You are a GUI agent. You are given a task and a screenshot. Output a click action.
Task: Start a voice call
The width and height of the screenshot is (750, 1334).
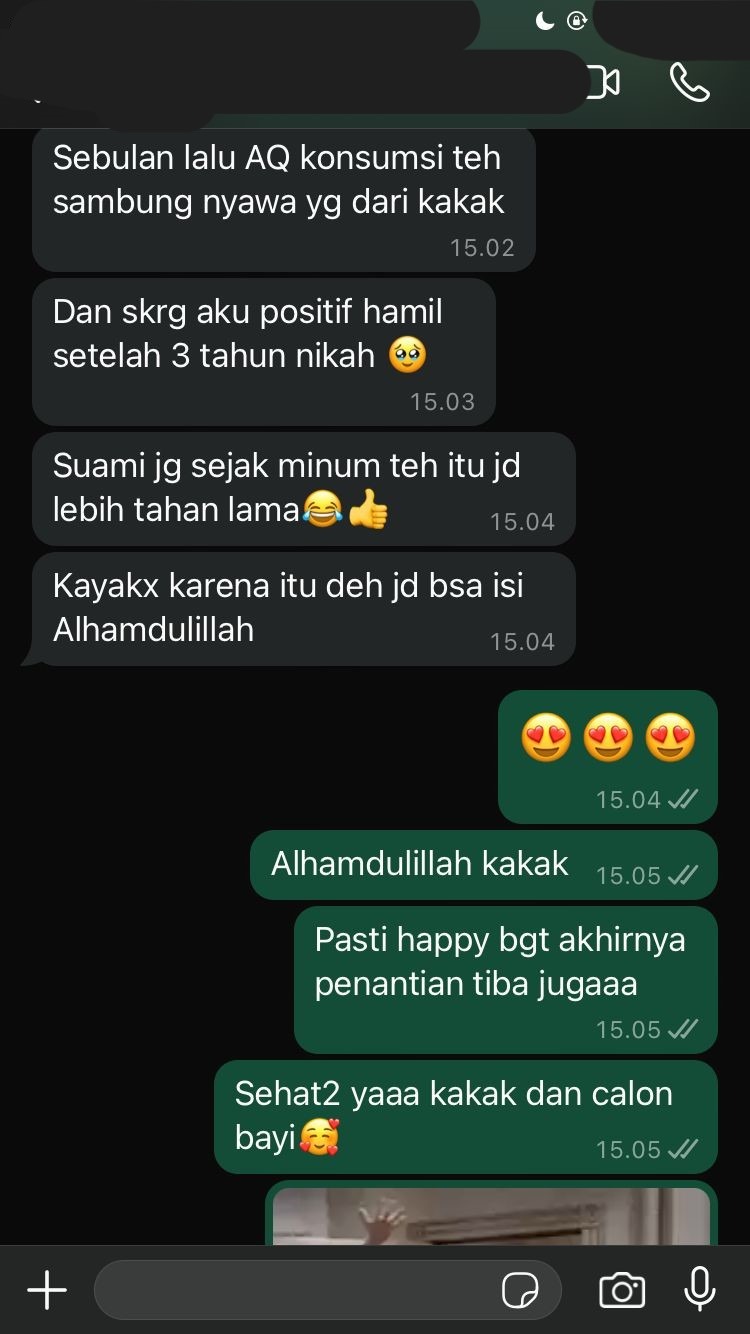[689, 83]
